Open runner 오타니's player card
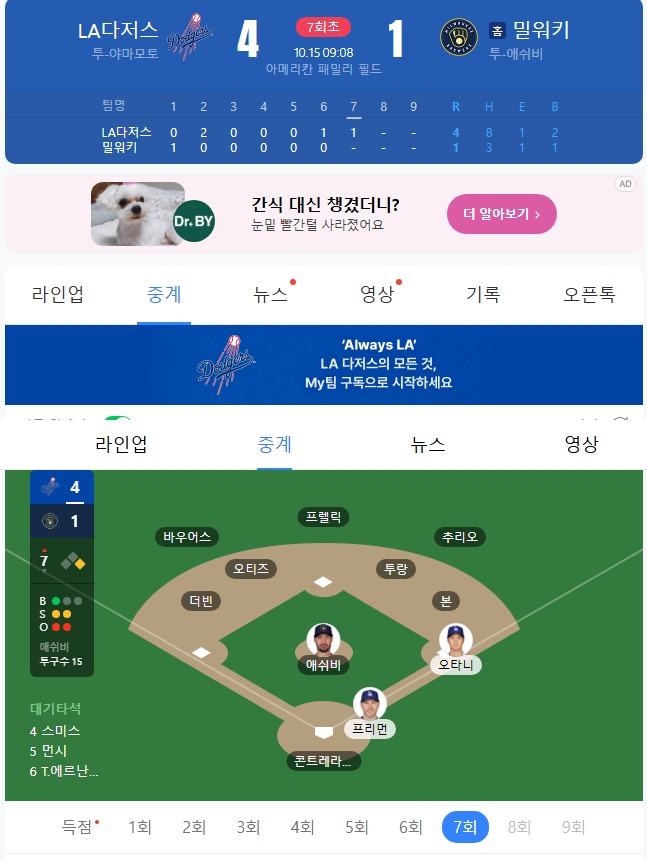The image size is (647, 861). click(x=456, y=647)
